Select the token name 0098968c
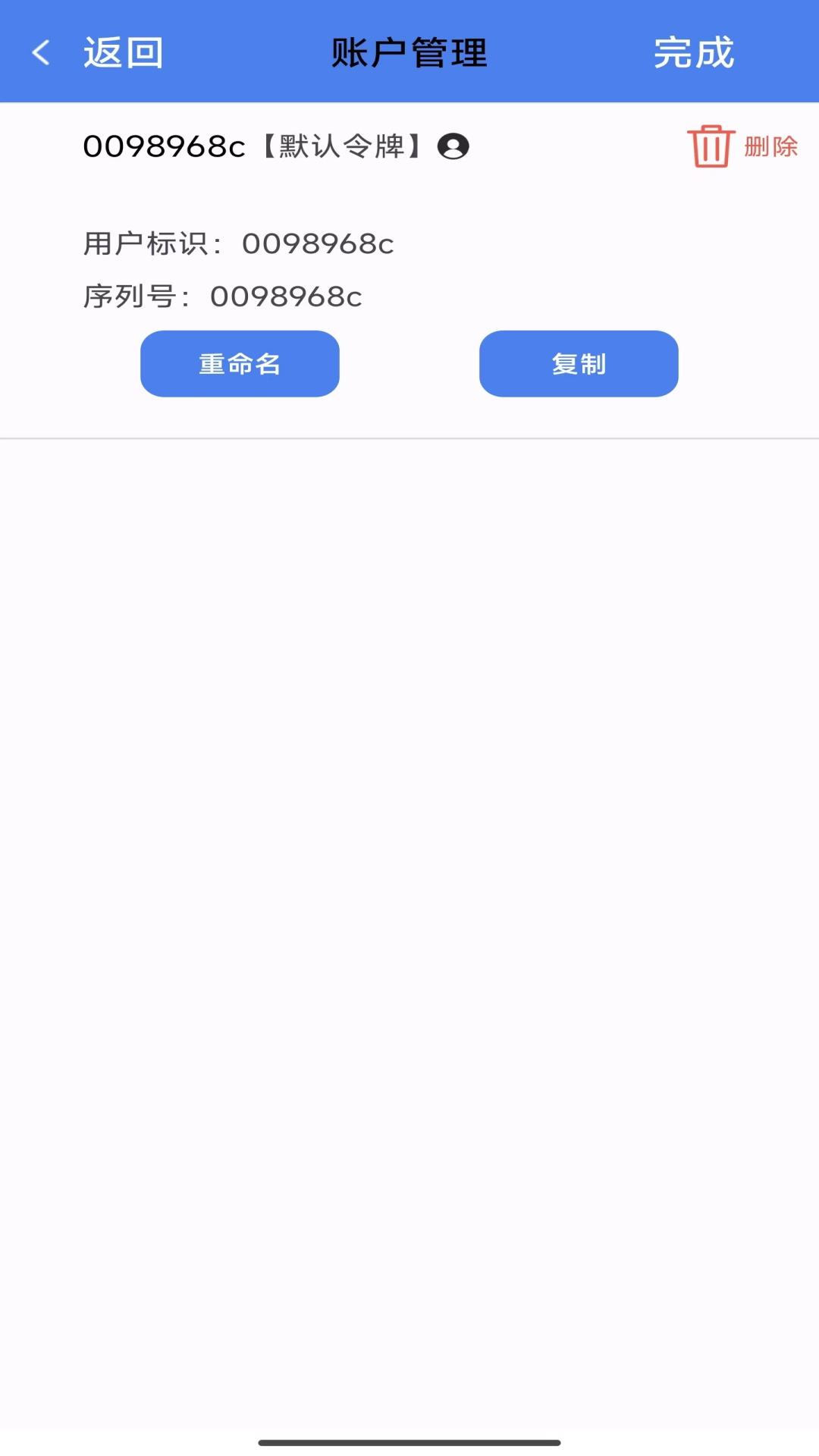 pos(164,146)
